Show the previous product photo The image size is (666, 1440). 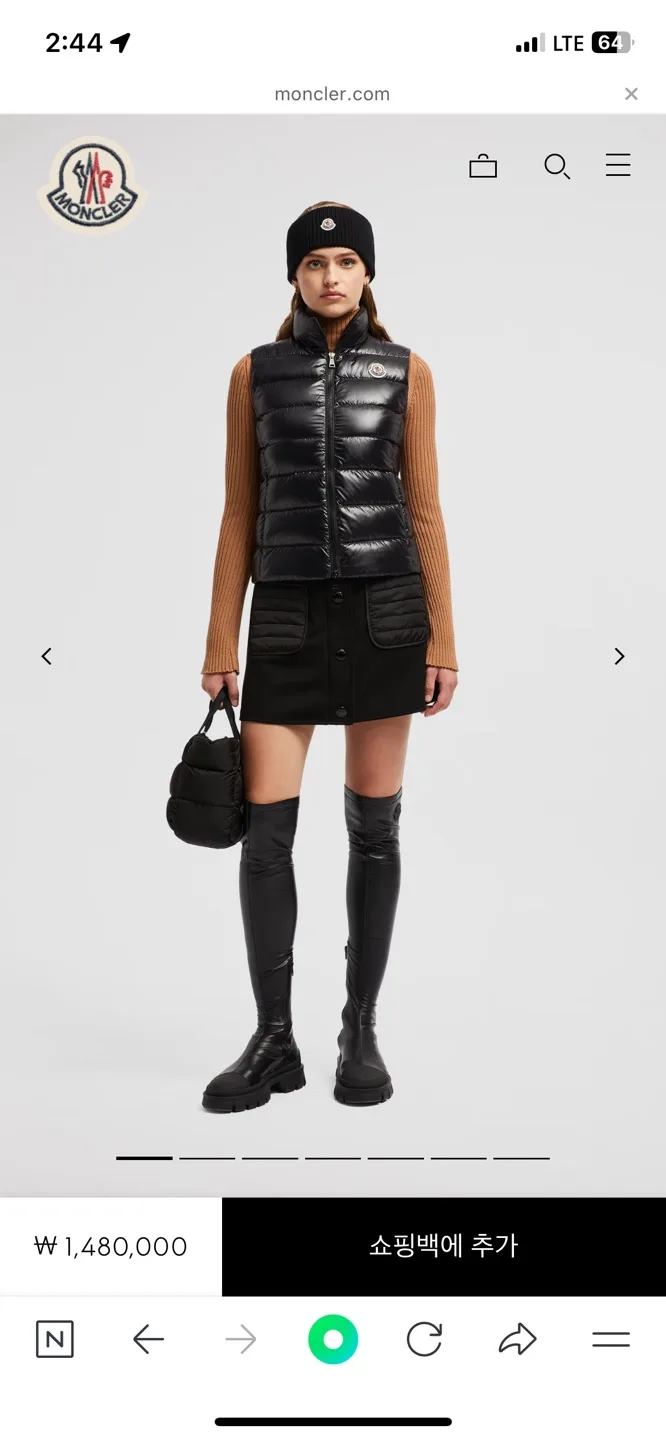(x=46, y=656)
